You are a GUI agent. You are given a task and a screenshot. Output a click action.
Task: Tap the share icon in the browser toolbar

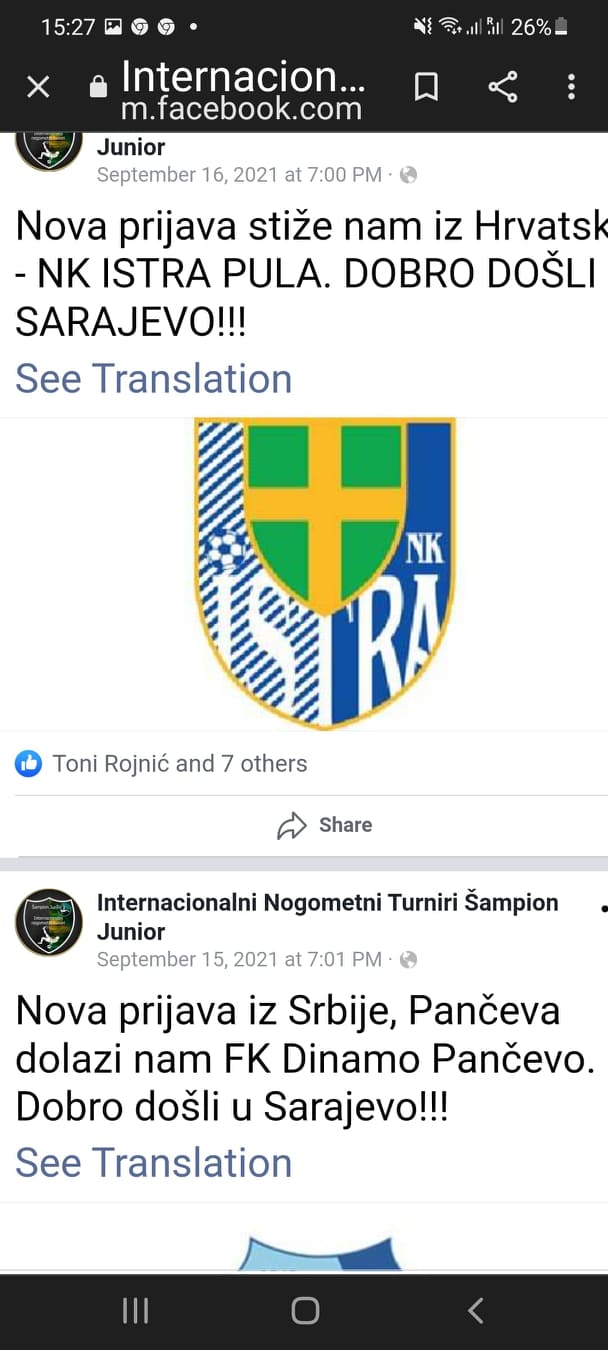point(503,88)
